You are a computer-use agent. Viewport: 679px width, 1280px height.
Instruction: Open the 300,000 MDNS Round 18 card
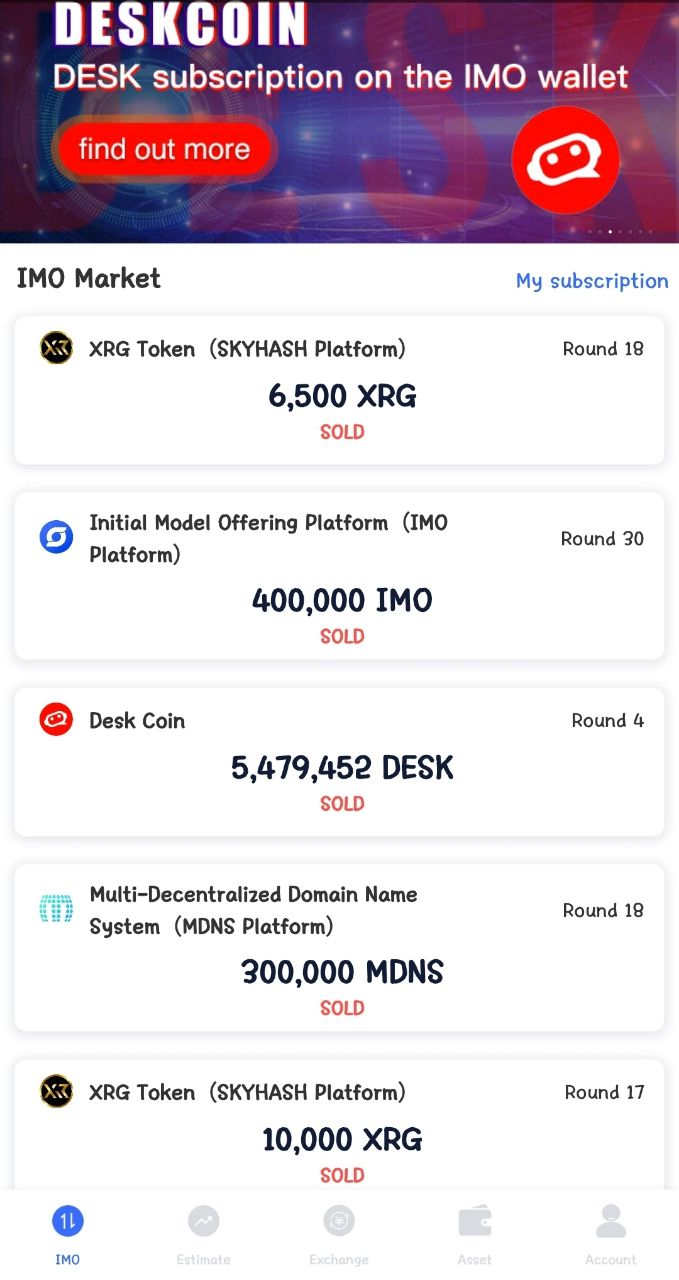(x=339, y=947)
